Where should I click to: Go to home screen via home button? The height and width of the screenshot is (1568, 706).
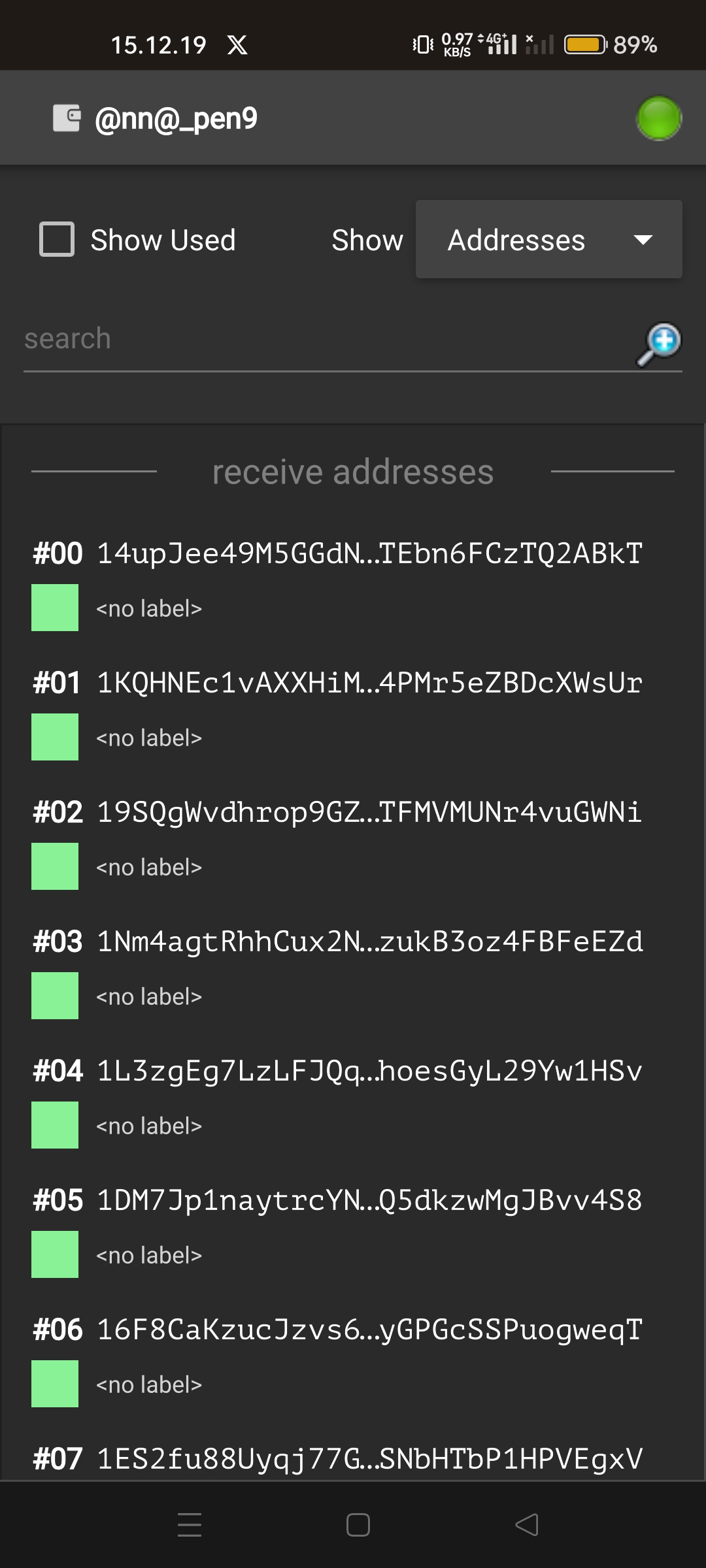358,1525
